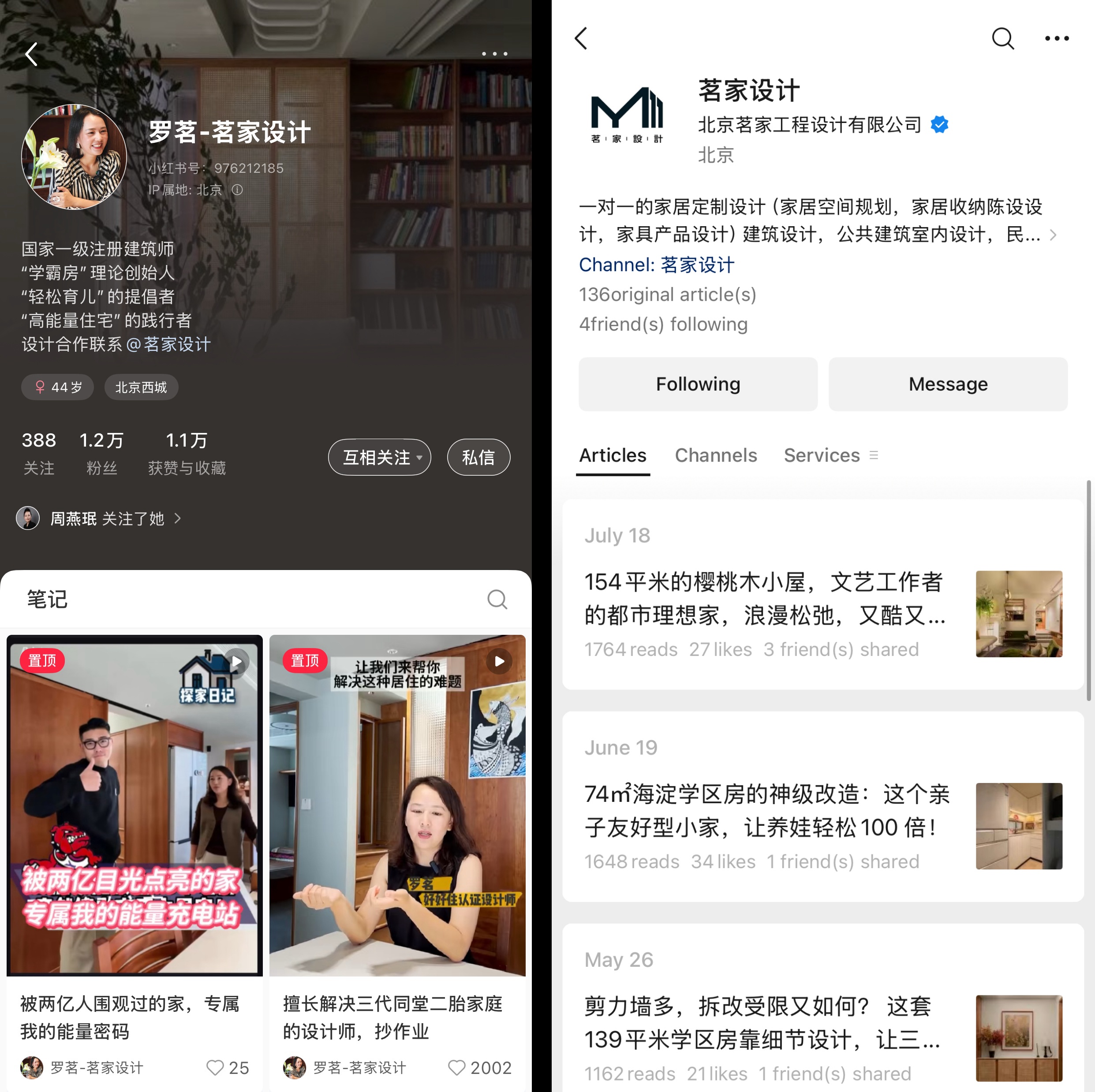Open more options on 茗家设计 account
1095x1092 pixels.
tap(1057, 38)
